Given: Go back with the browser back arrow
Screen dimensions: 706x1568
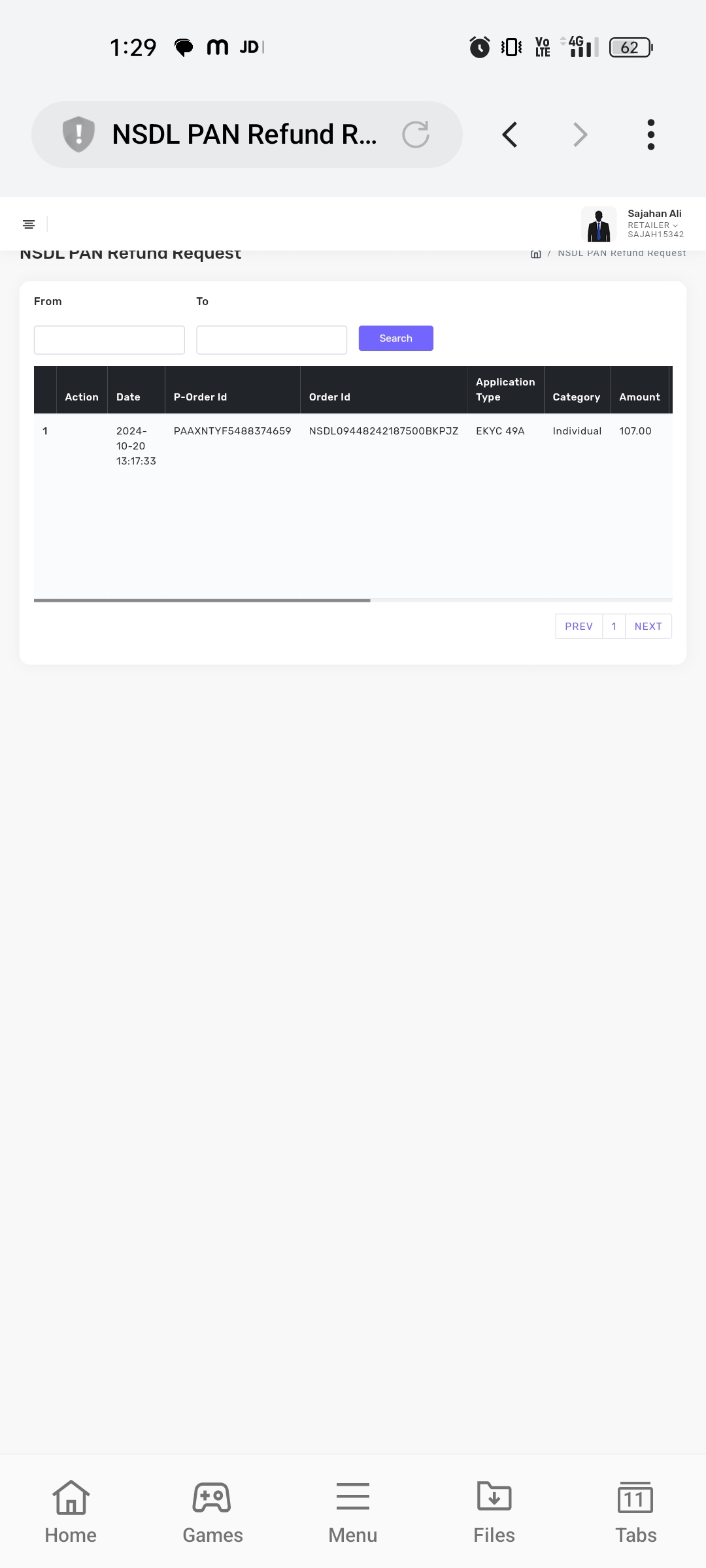Looking at the screenshot, I should click(510, 135).
